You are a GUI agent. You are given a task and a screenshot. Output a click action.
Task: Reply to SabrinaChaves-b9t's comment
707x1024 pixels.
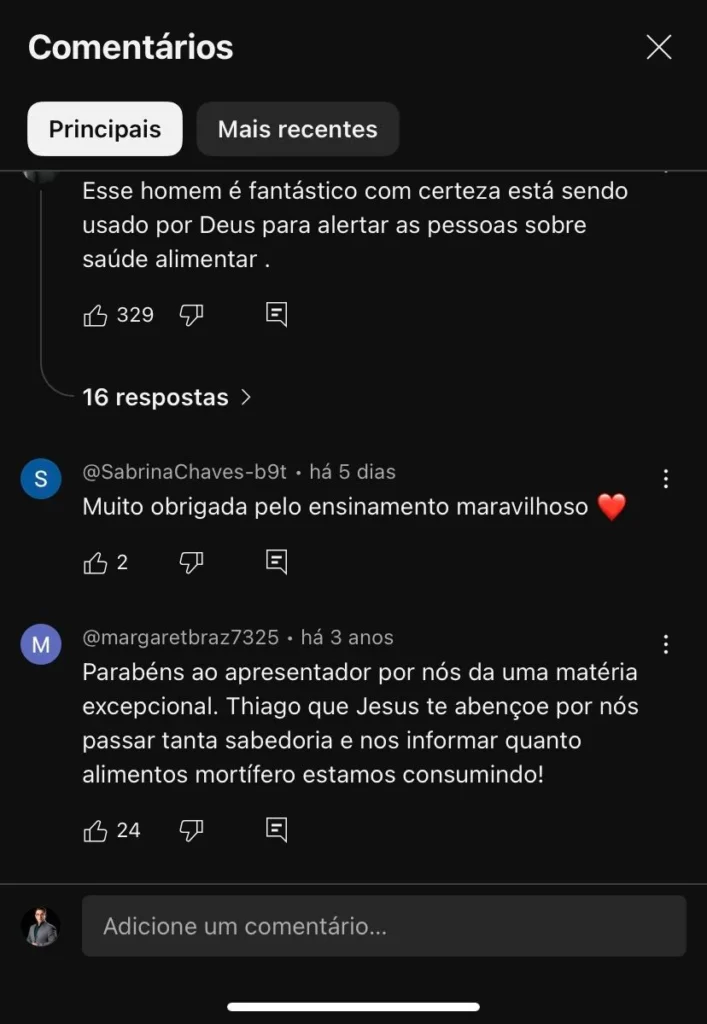tap(277, 562)
